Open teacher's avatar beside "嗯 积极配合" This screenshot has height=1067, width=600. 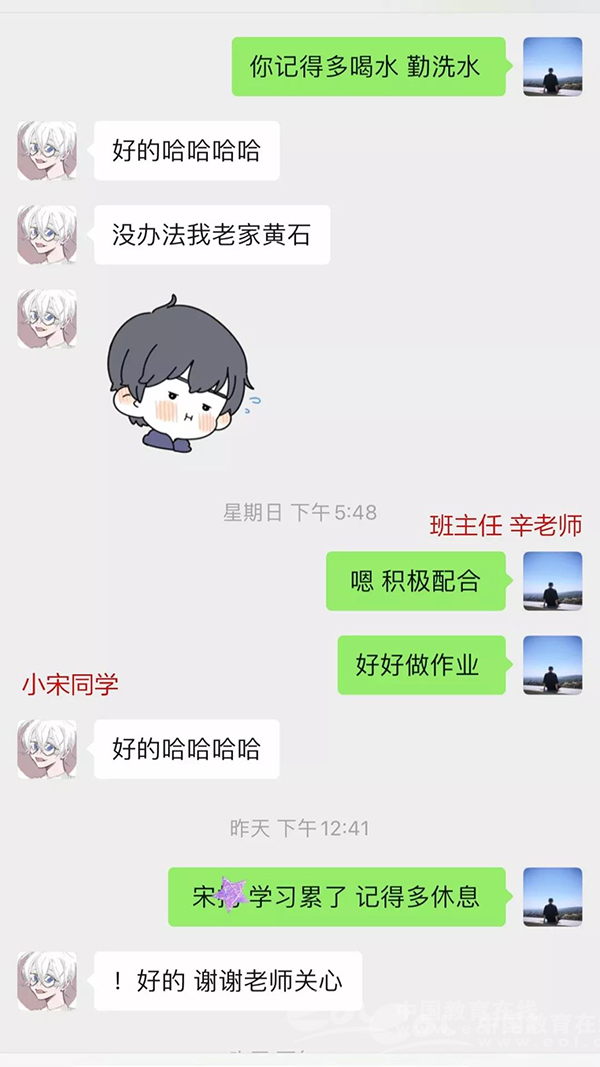pyautogui.click(x=552, y=581)
